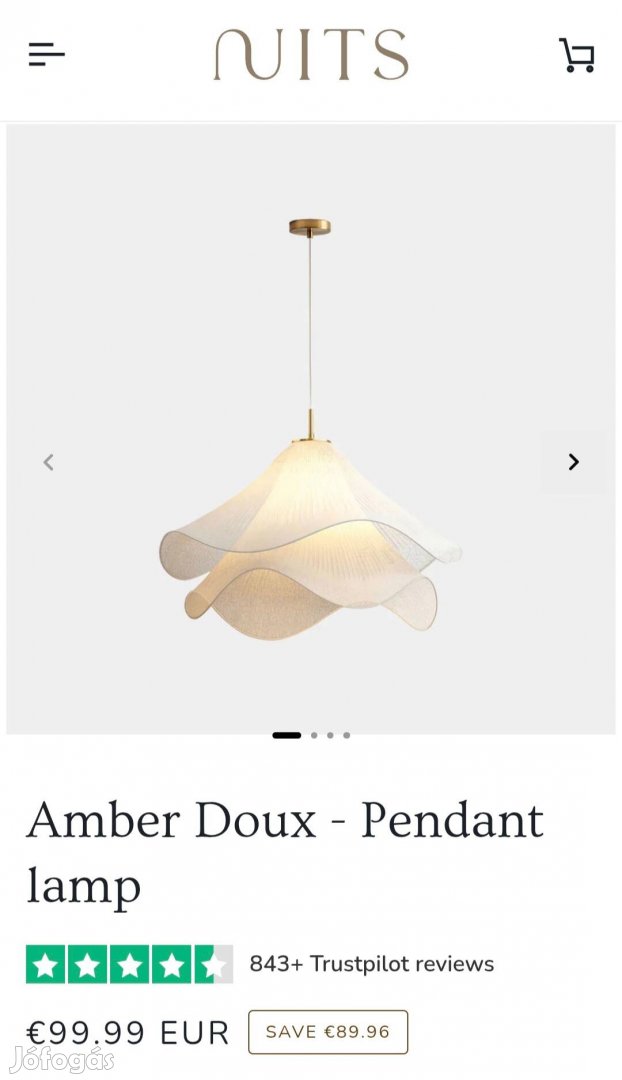The height and width of the screenshot is (1080, 622).
Task: Open the shopping cart
Action: [x=576, y=55]
